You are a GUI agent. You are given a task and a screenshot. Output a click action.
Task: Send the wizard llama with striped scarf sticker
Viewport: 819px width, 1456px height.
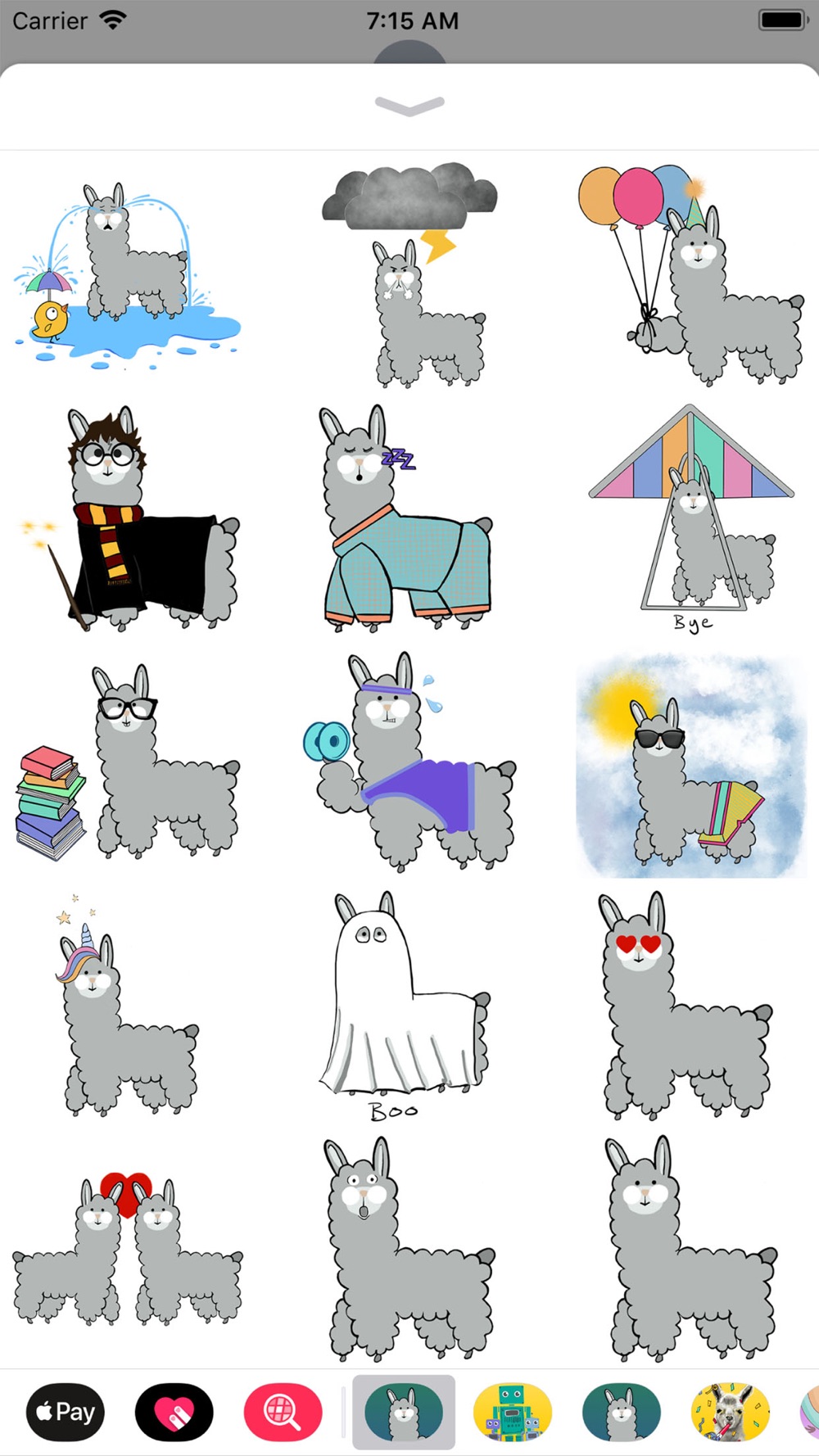131,519
